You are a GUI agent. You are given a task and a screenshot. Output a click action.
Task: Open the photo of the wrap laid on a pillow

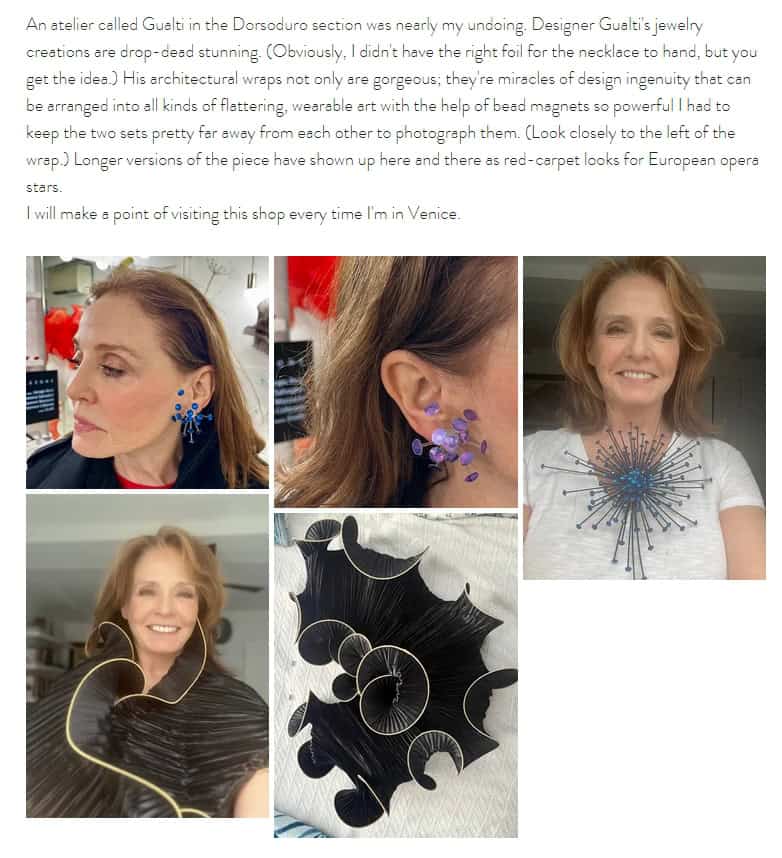(x=395, y=675)
